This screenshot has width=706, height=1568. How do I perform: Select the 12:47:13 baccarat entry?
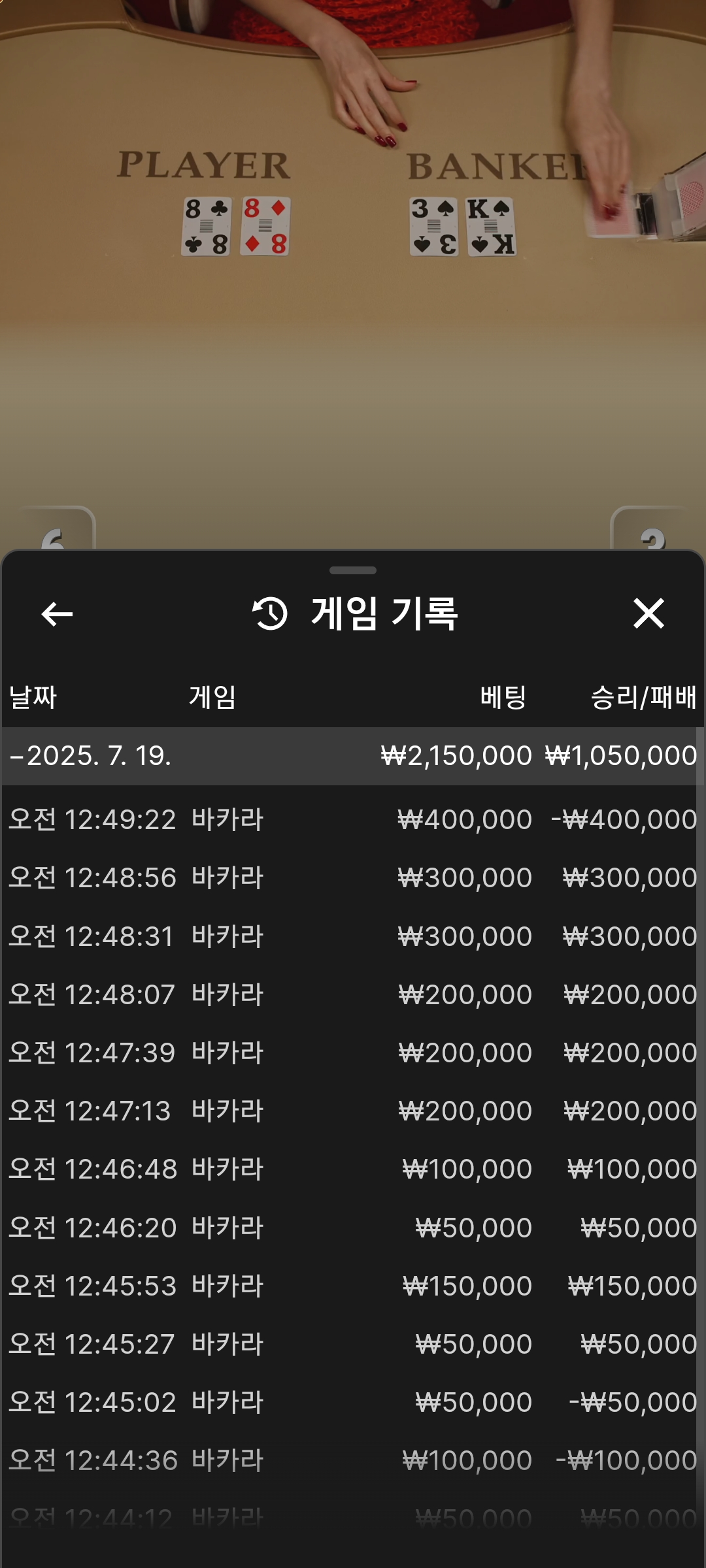pyautogui.click(x=353, y=1111)
